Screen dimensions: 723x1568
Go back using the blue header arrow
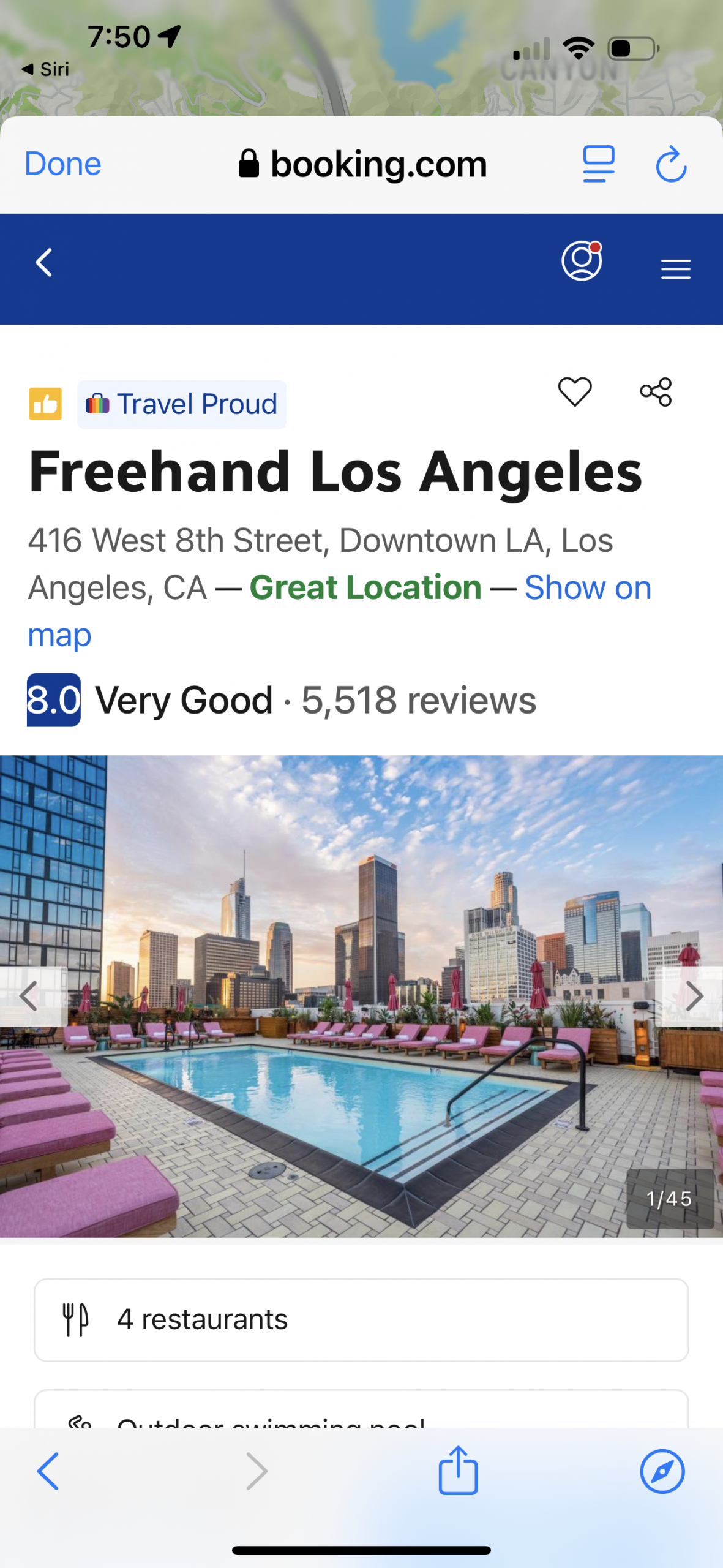coord(44,263)
